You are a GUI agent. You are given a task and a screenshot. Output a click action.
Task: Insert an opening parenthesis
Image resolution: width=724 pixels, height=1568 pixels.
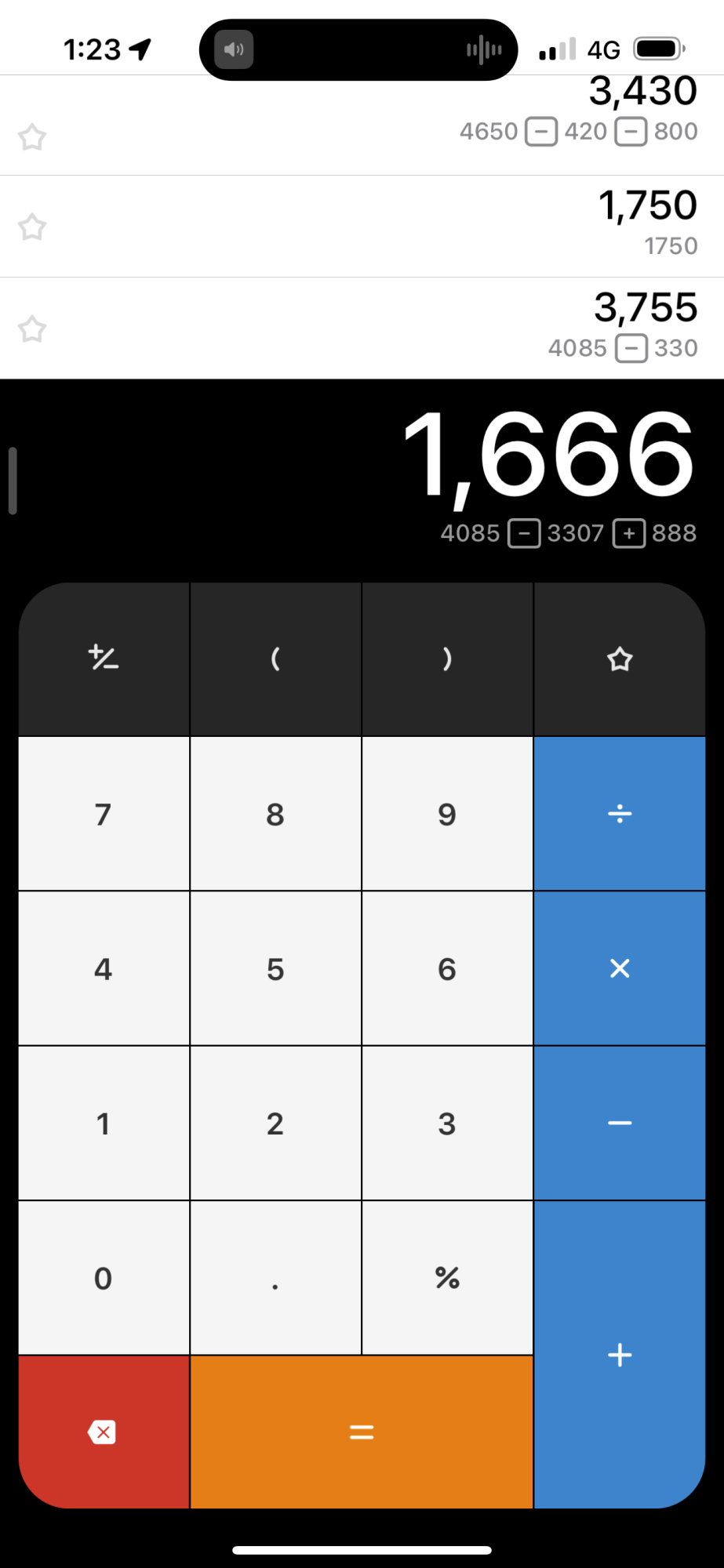[x=275, y=659]
